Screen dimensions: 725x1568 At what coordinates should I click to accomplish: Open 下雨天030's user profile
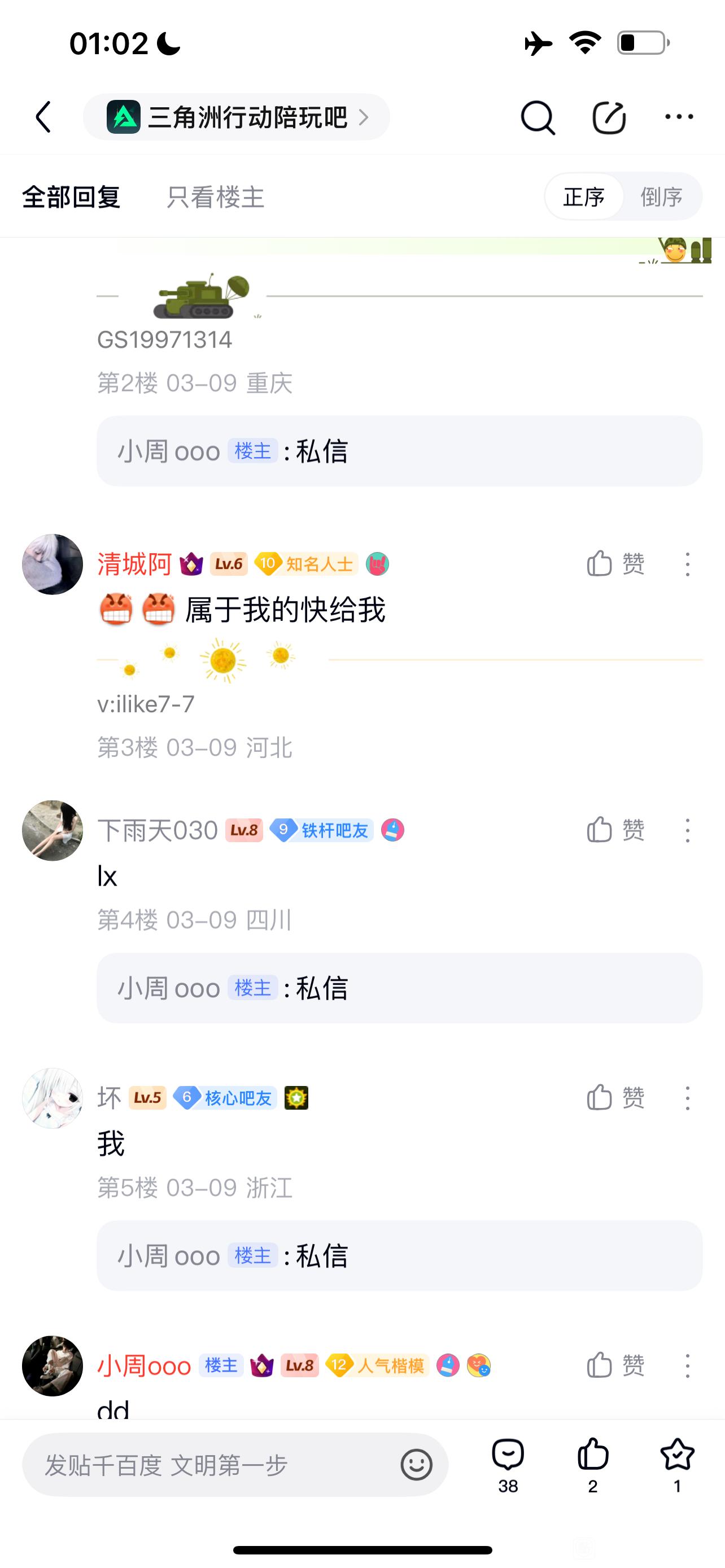[x=53, y=830]
